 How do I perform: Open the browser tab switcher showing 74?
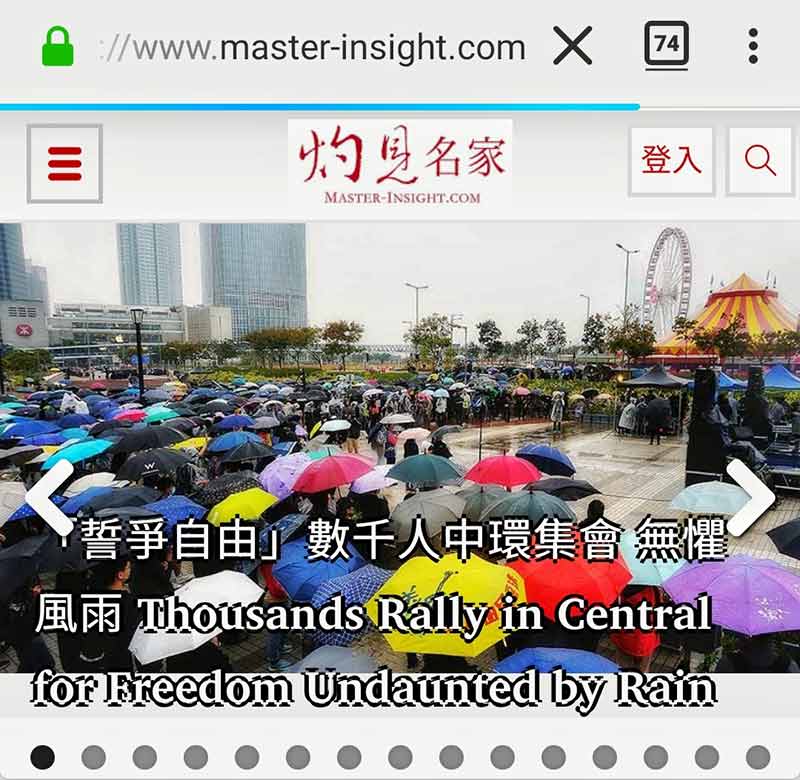coord(666,46)
